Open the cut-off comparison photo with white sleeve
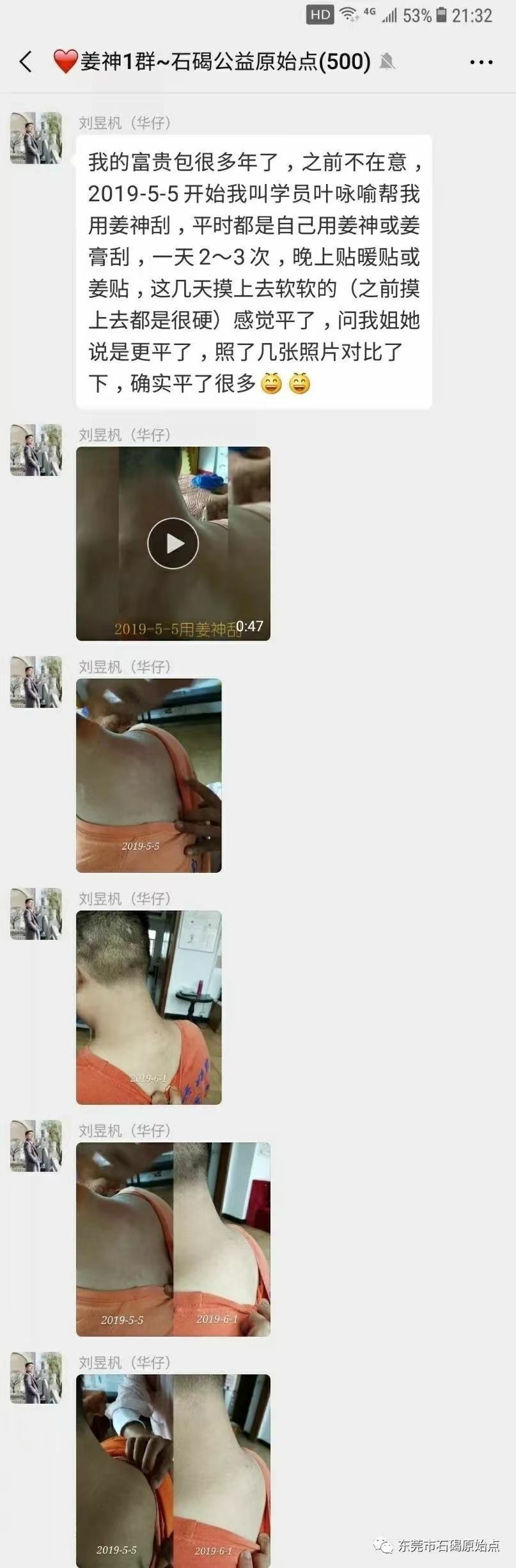Image resolution: width=516 pixels, height=1568 pixels. click(173, 1470)
